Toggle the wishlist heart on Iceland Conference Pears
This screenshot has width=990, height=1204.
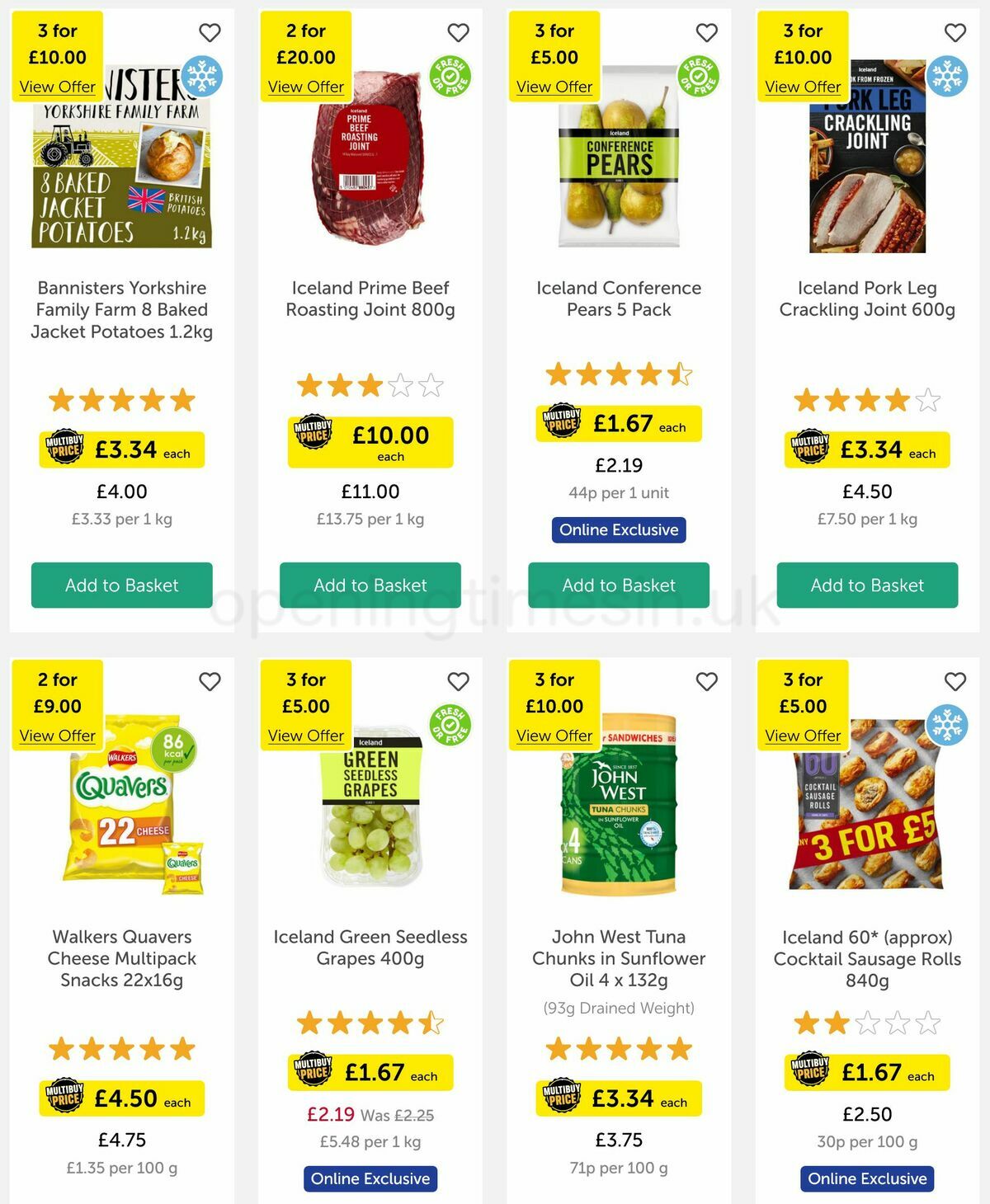pyautogui.click(x=707, y=33)
